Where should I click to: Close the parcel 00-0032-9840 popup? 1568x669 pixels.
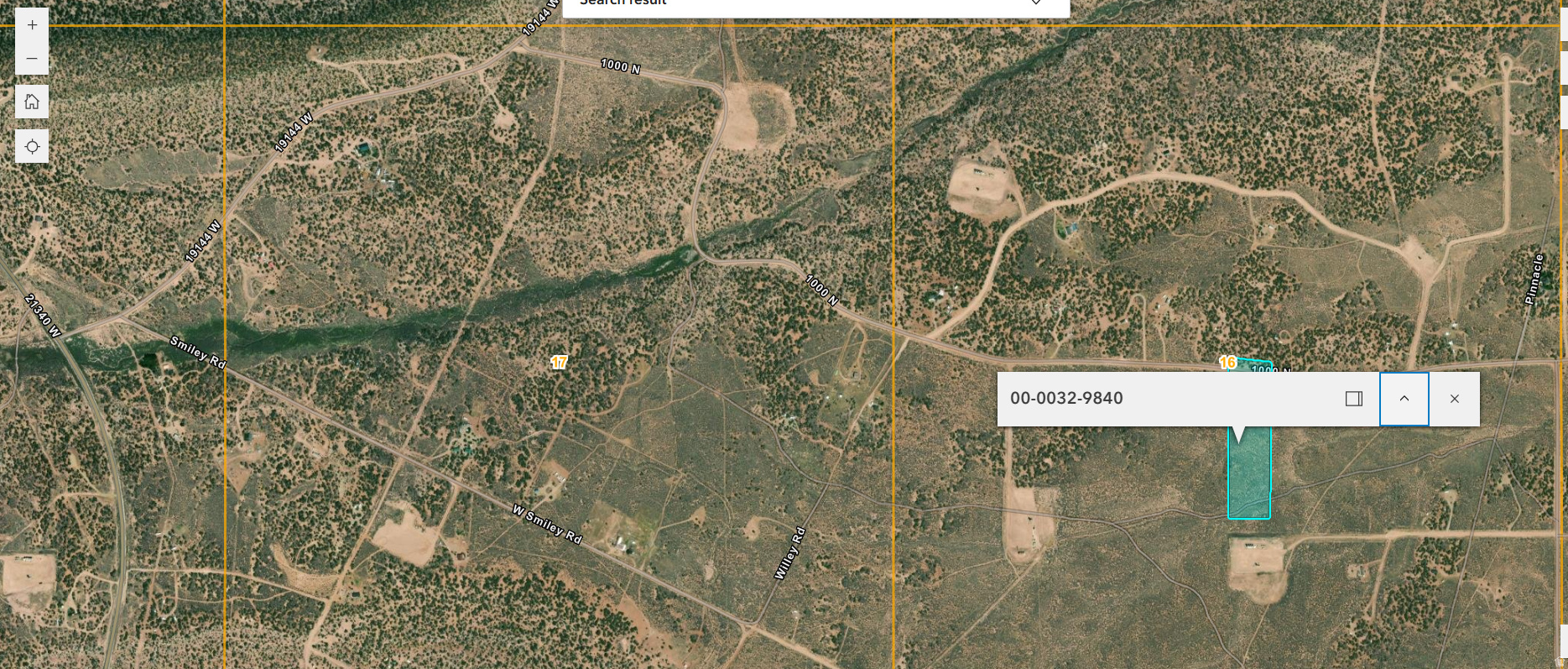[1455, 399]
